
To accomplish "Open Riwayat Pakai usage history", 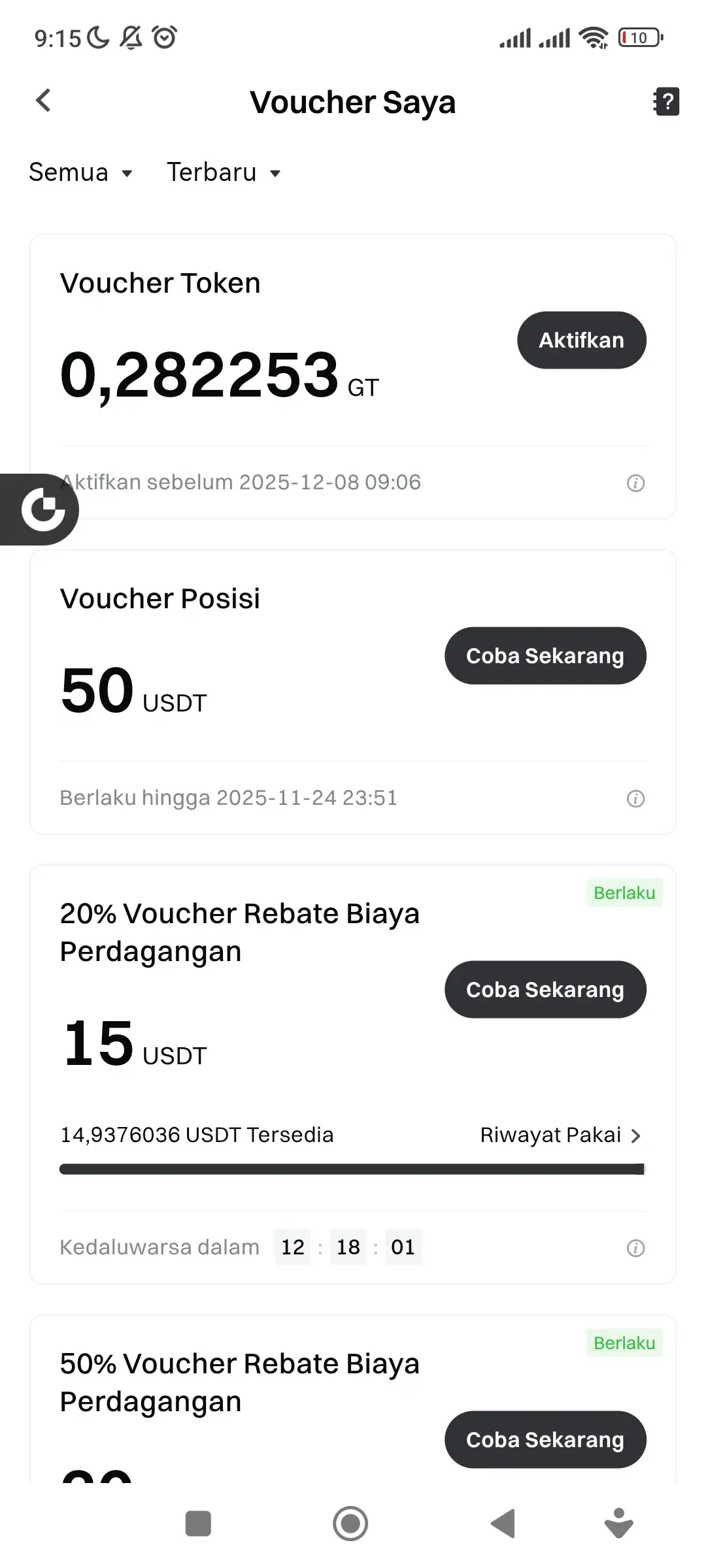I will tap(560, 1135).
